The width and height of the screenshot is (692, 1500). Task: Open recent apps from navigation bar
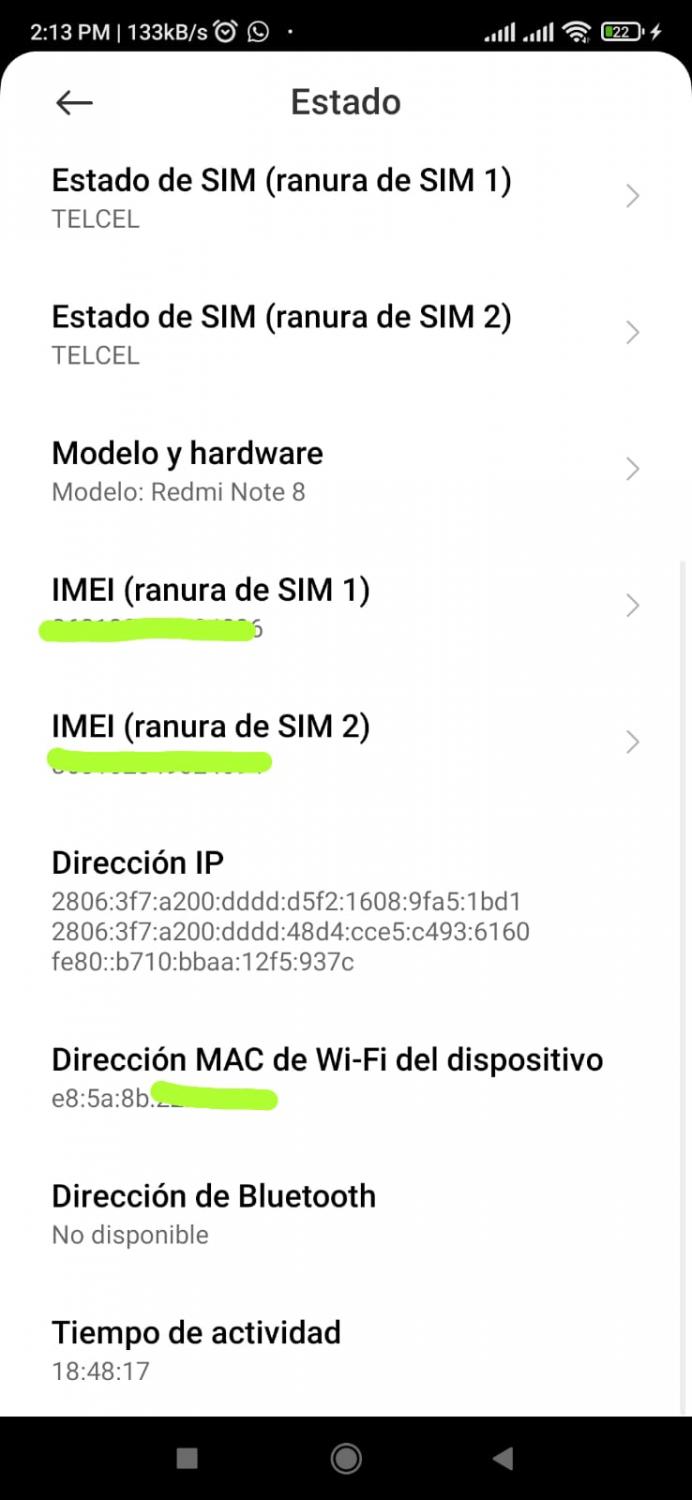(x=187, y=1459)
